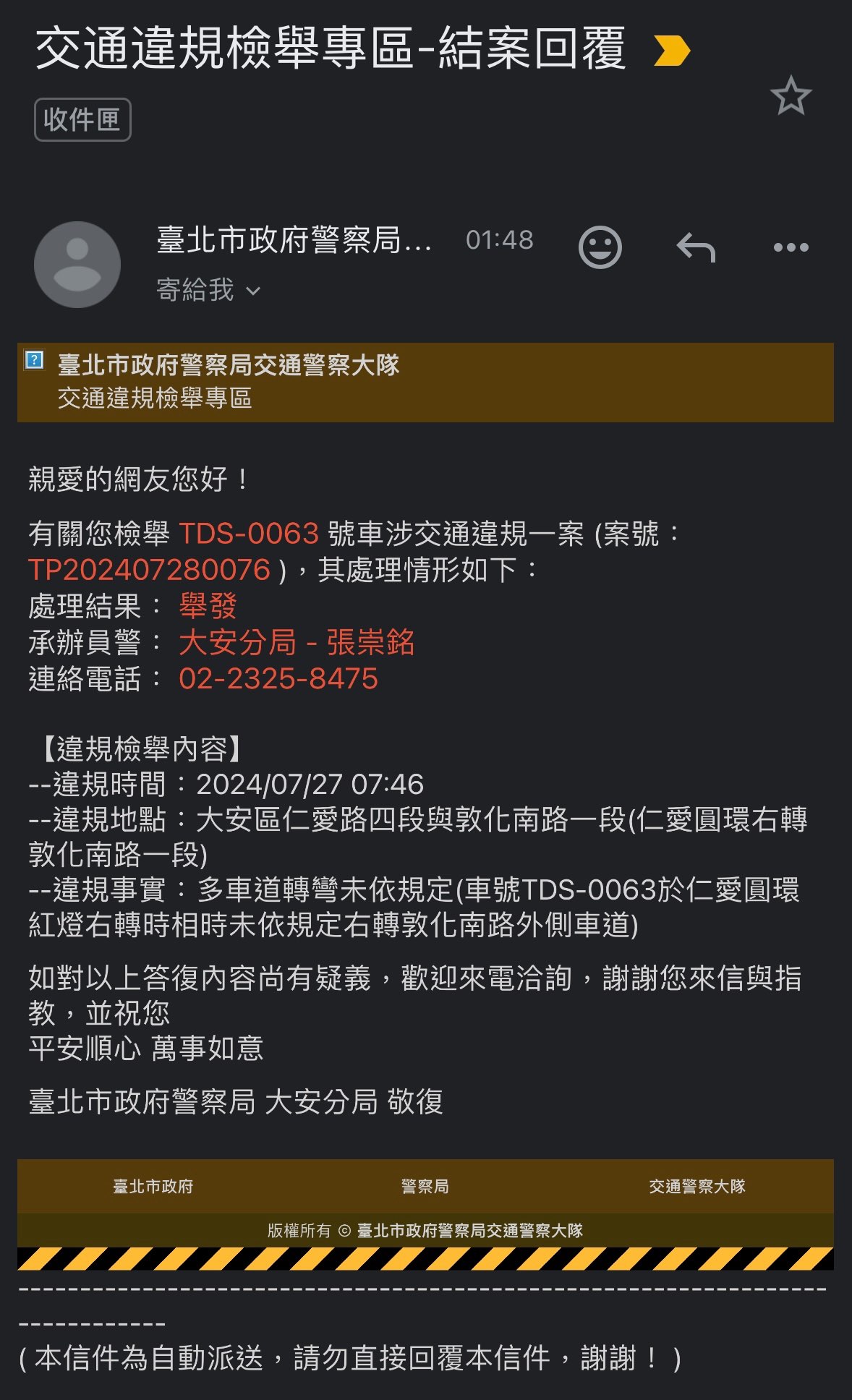Tap the yellow importance marker beside the subject

(x=672, y=51)
